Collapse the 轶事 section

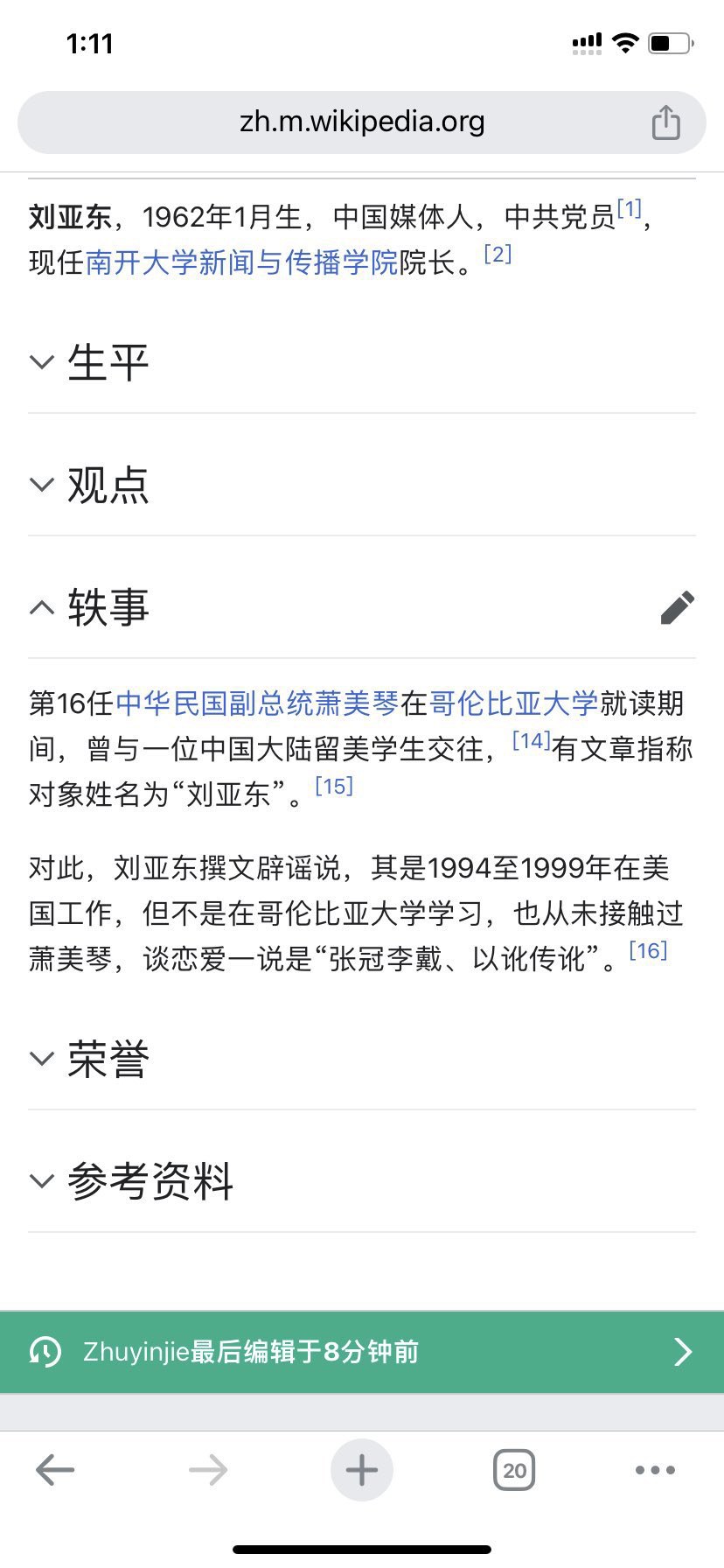pos(108,607)
